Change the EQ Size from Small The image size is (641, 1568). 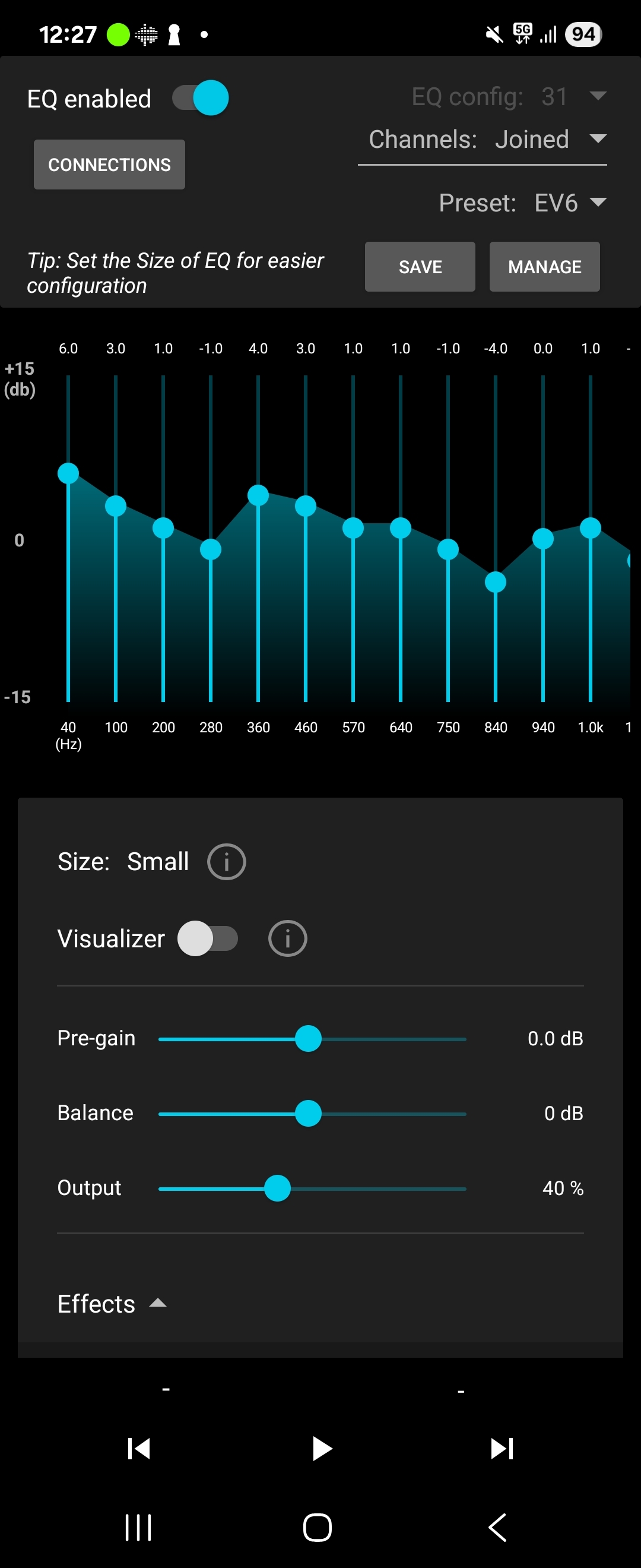[x=157, y=861]
